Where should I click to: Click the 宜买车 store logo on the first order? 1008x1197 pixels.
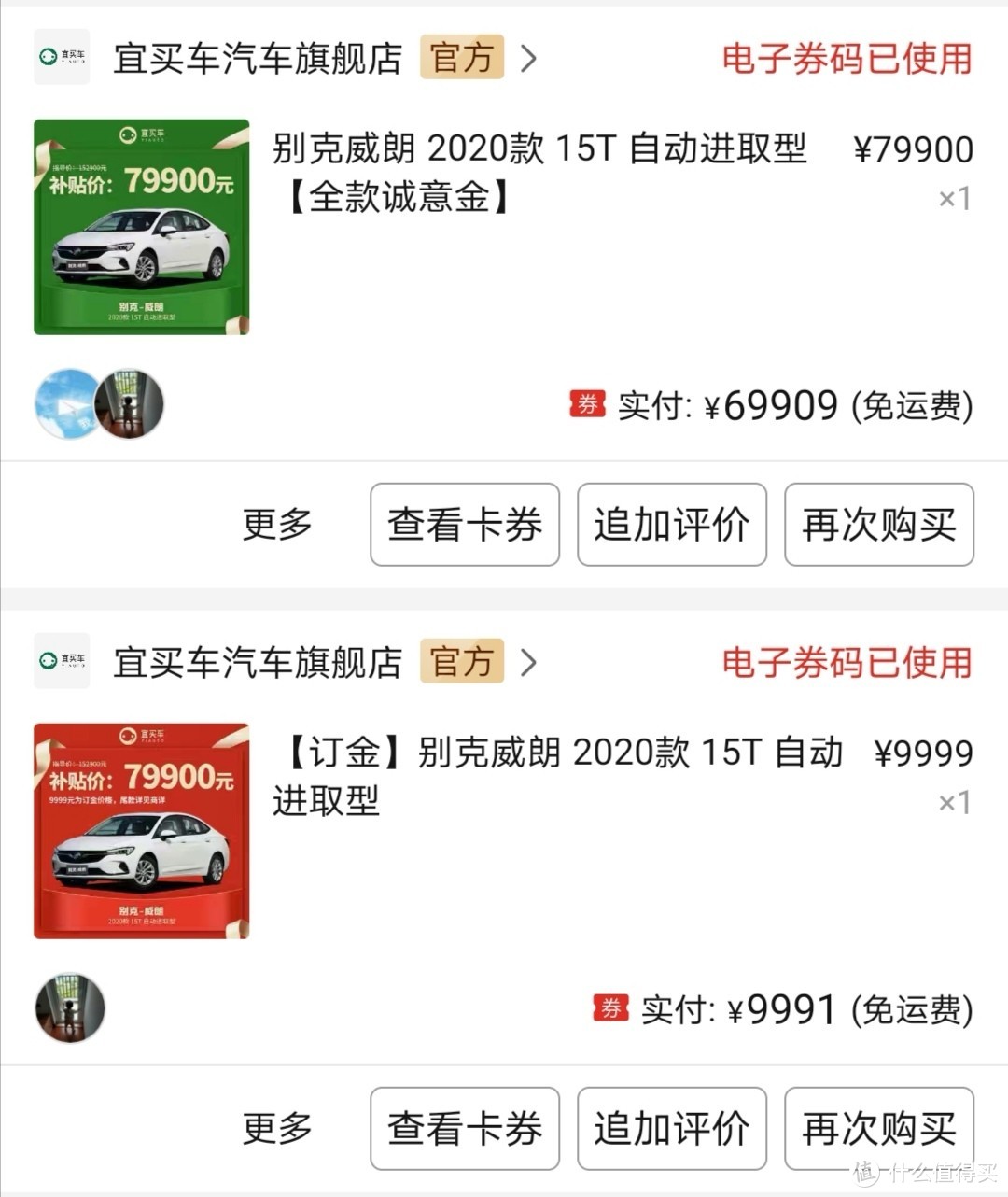(62, 57)
